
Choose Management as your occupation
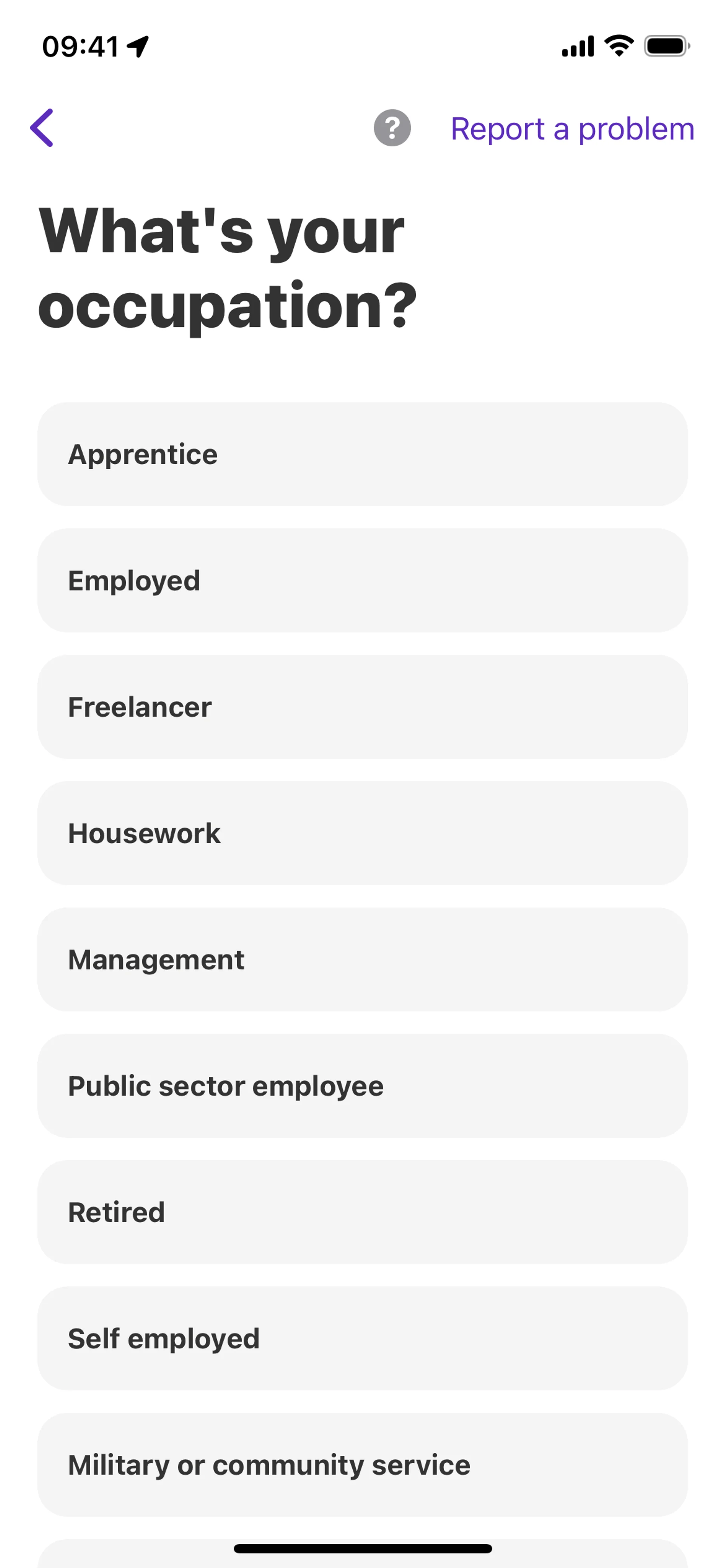click(x=362, y=960)
